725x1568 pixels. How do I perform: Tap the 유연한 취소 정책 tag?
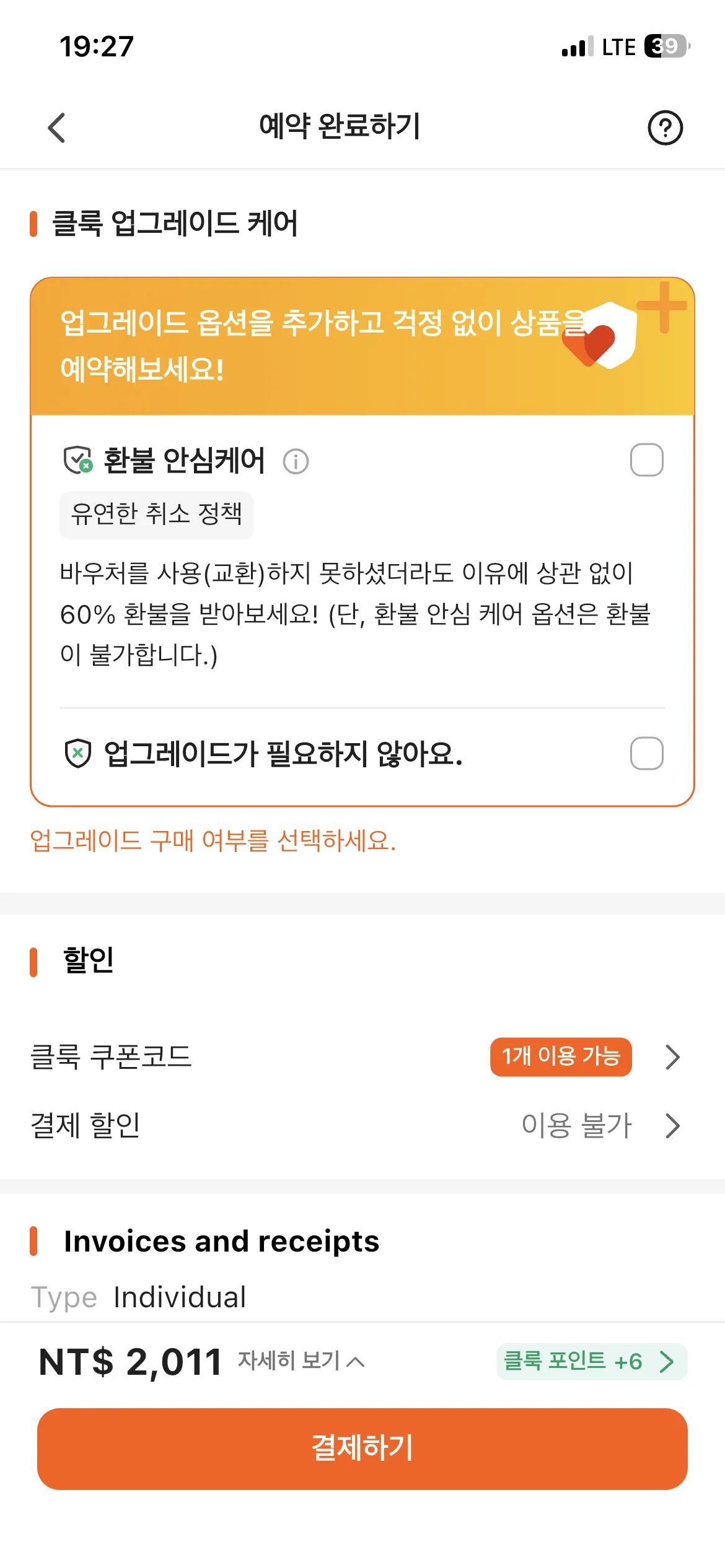coord(156,515)
